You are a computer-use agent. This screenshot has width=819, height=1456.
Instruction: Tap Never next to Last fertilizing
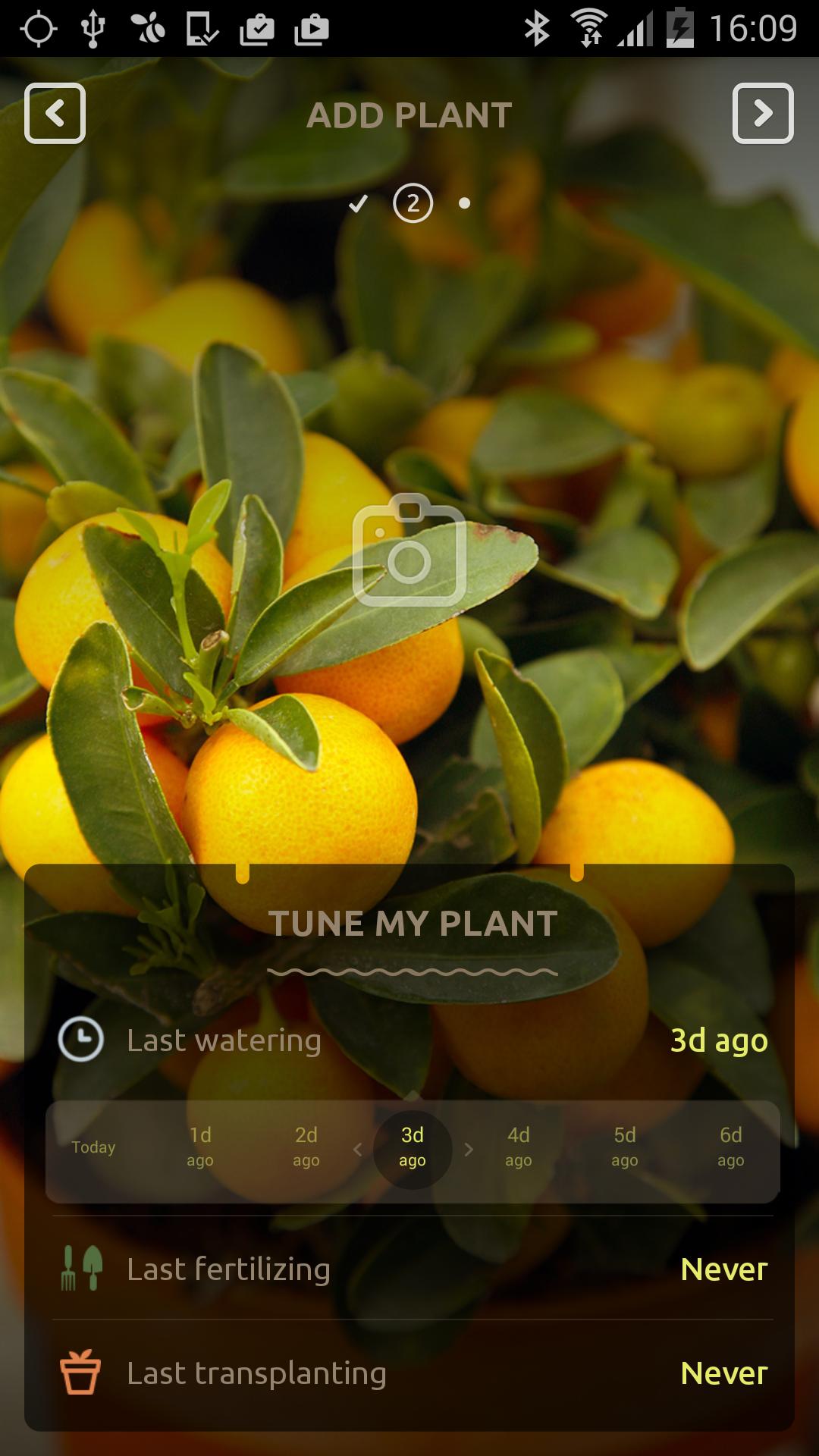click(x=724, y=1269)
